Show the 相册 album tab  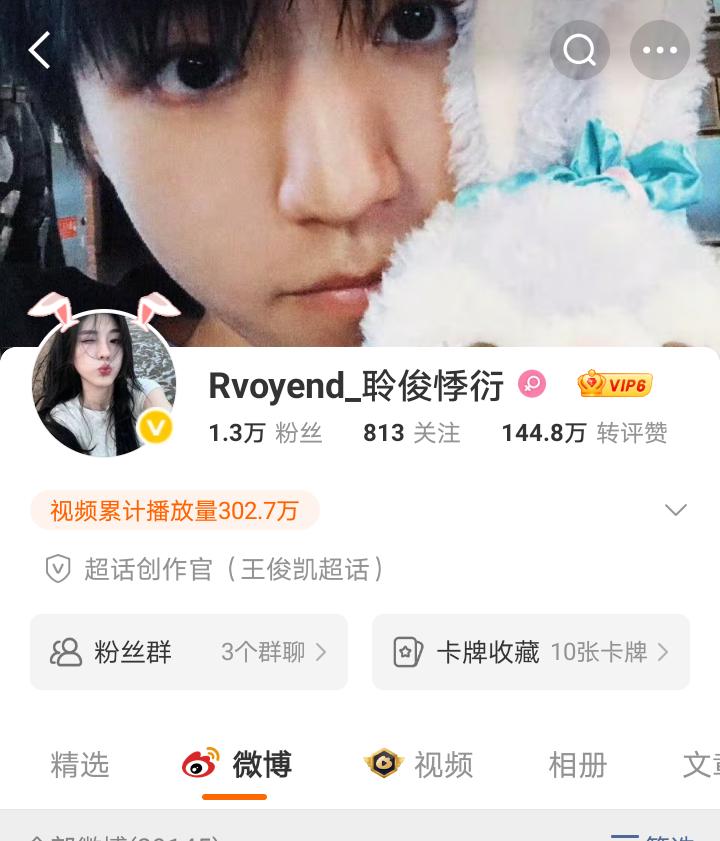pyautogui.click(x=578, y=765)
